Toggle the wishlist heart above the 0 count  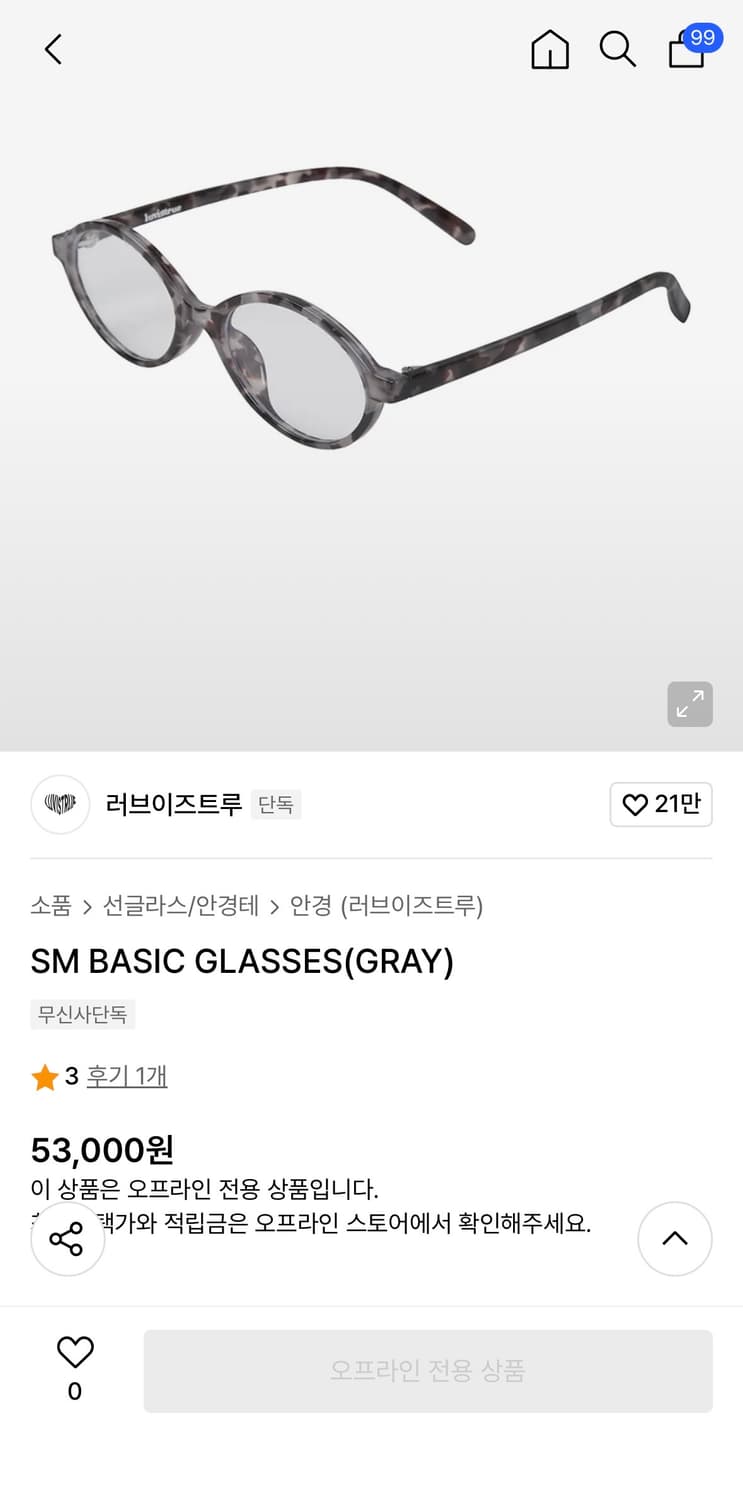[x=75, y=1352]
